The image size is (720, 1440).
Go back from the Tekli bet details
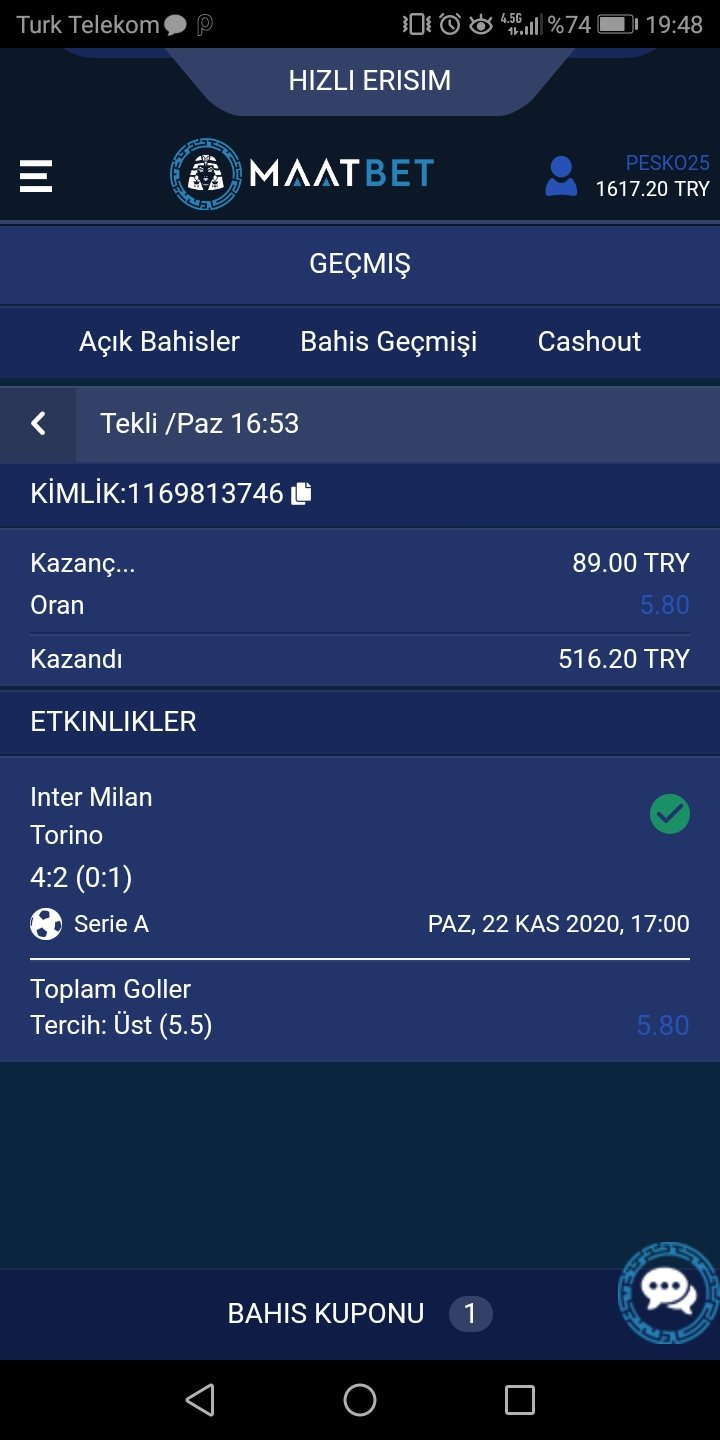(x=38, y=424)
